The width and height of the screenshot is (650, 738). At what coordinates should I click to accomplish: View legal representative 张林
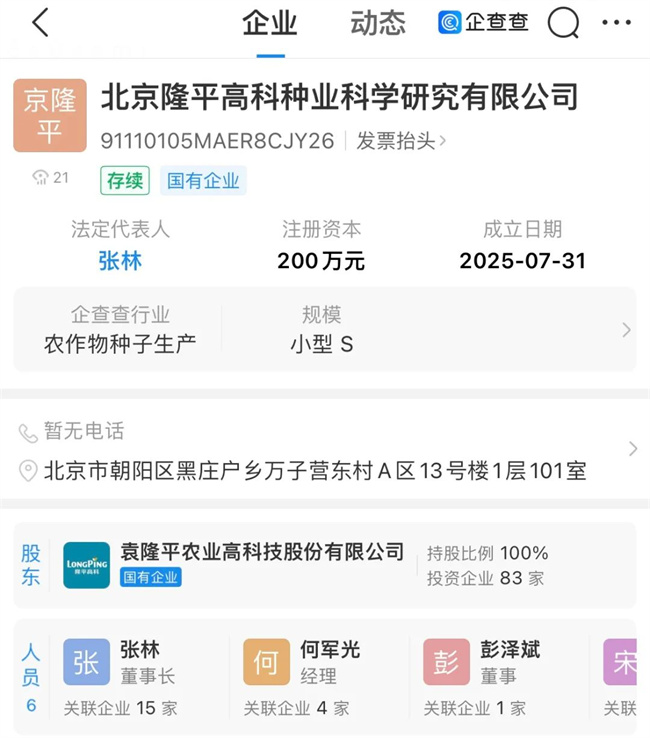pos(120,261)
